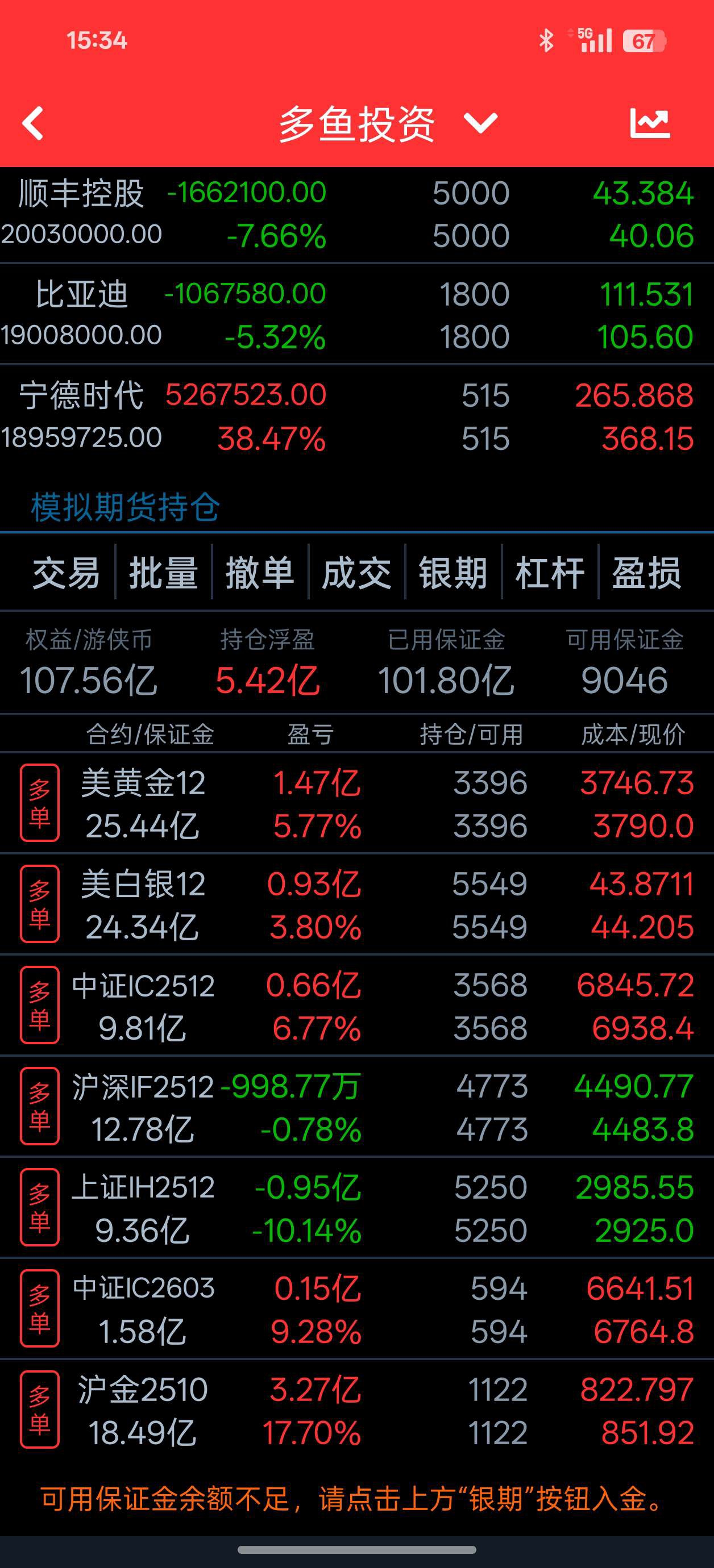View 成交 filled orders
Screen dimensions: 714x1568
tap(356, 572)
